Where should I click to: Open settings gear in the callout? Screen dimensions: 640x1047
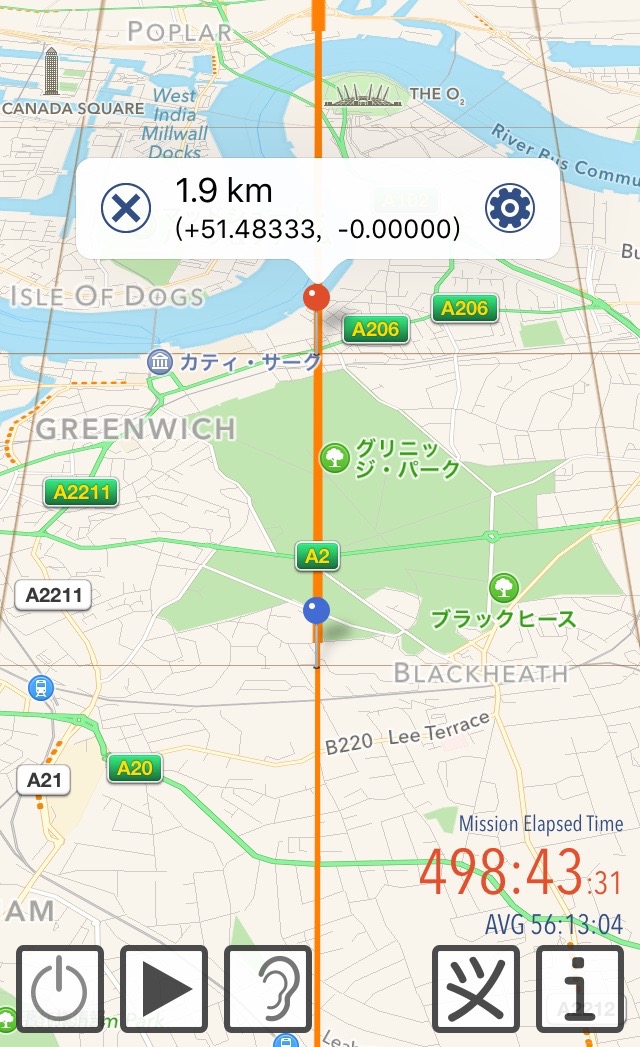pos(510,208)
